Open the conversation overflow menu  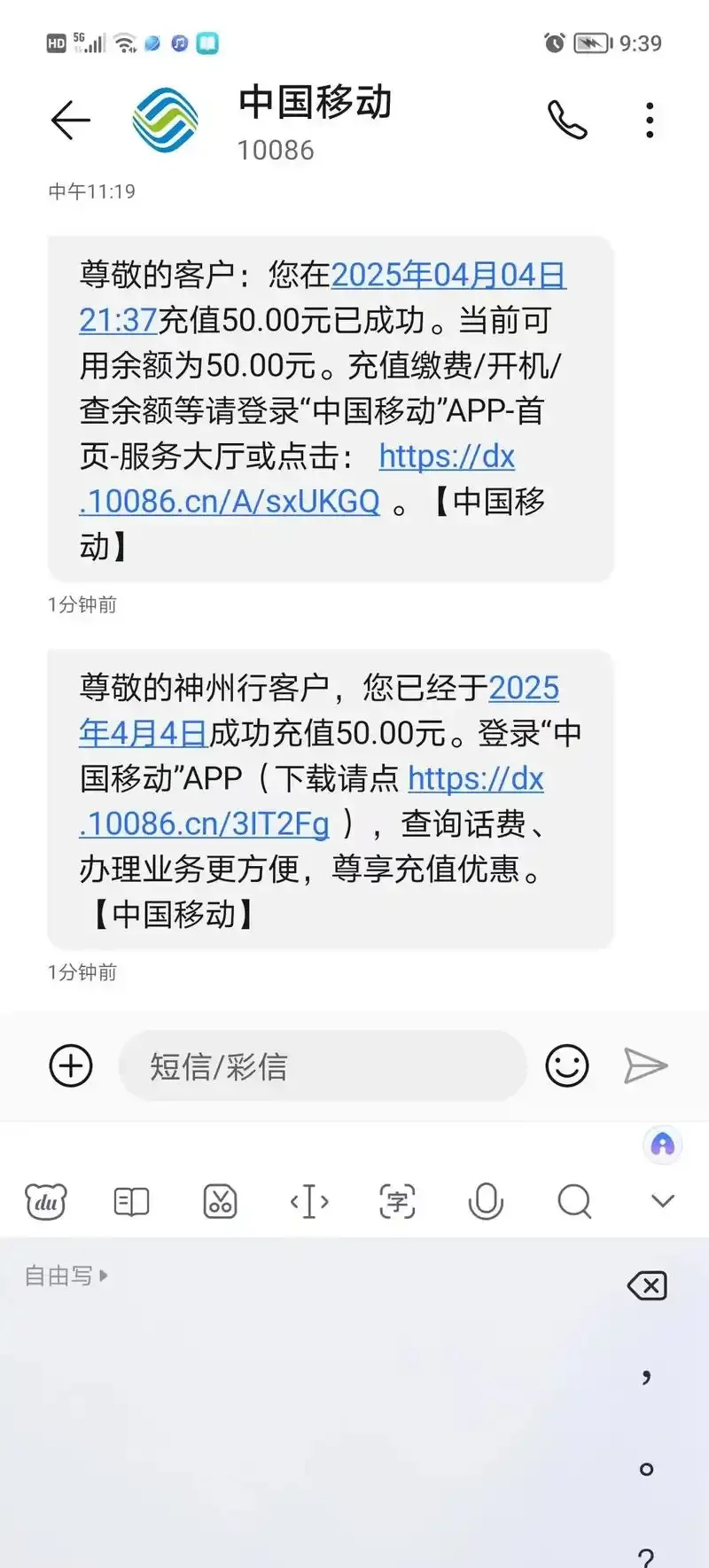coord(650,118)
